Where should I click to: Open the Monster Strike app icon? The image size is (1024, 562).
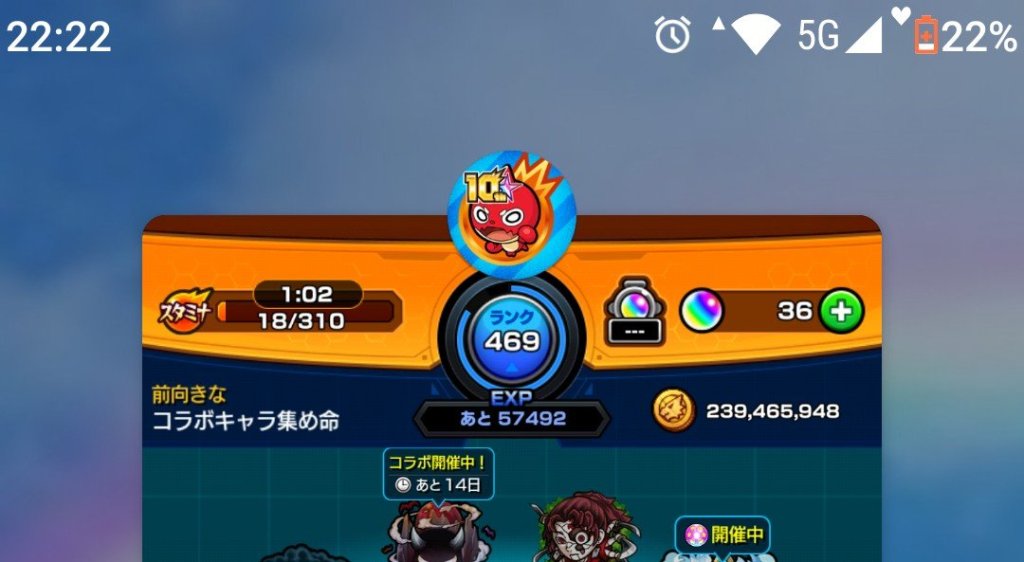[x=512, y=214]
